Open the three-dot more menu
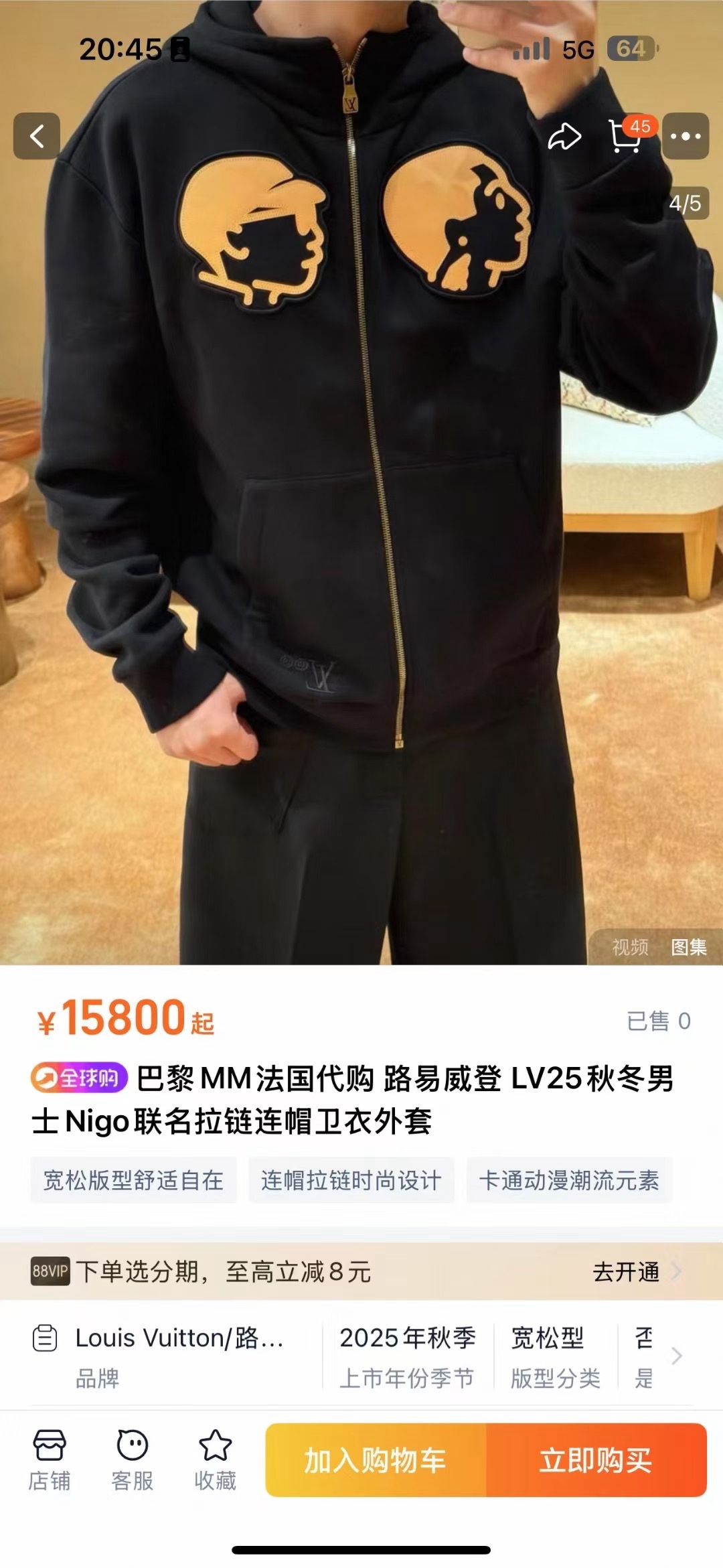723x1568 pixels. [x=686, y=136]
